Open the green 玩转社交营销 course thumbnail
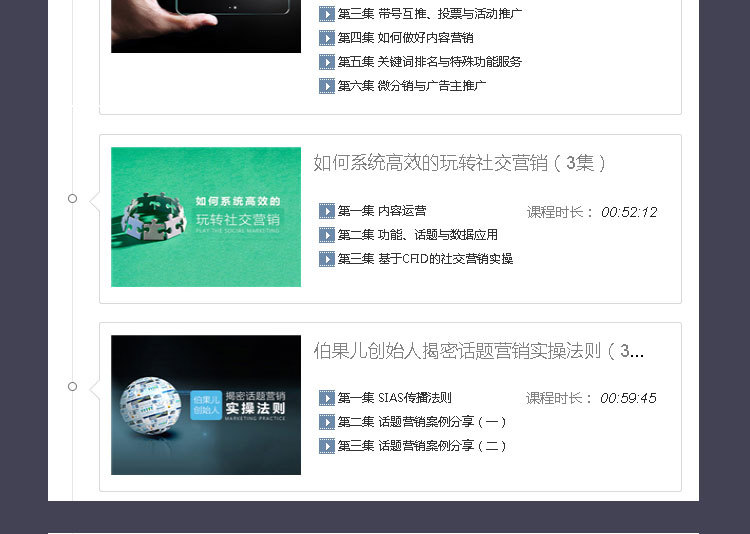750x534 pixels. pyautogui.click(x=206, y=217)
